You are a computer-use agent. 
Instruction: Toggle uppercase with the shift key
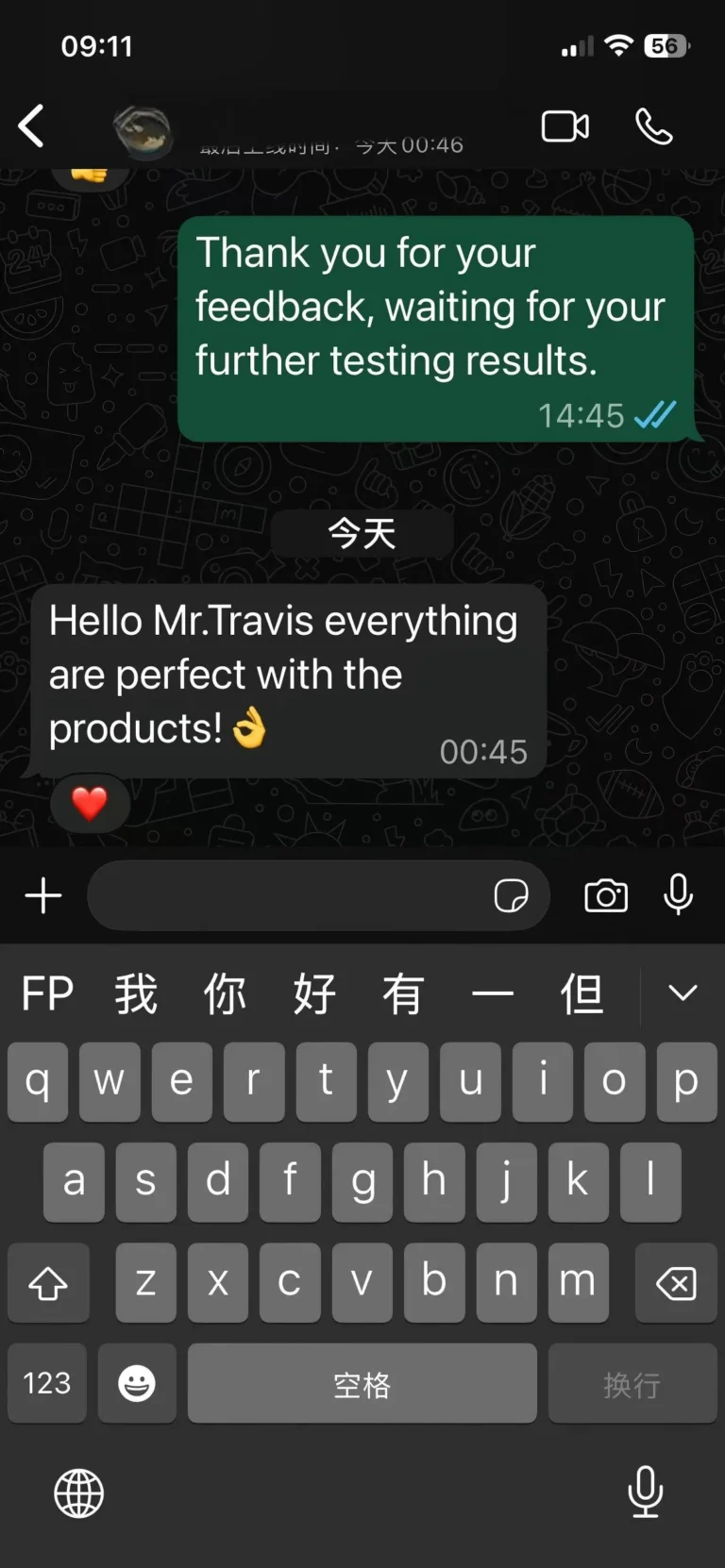(48, 1283)
